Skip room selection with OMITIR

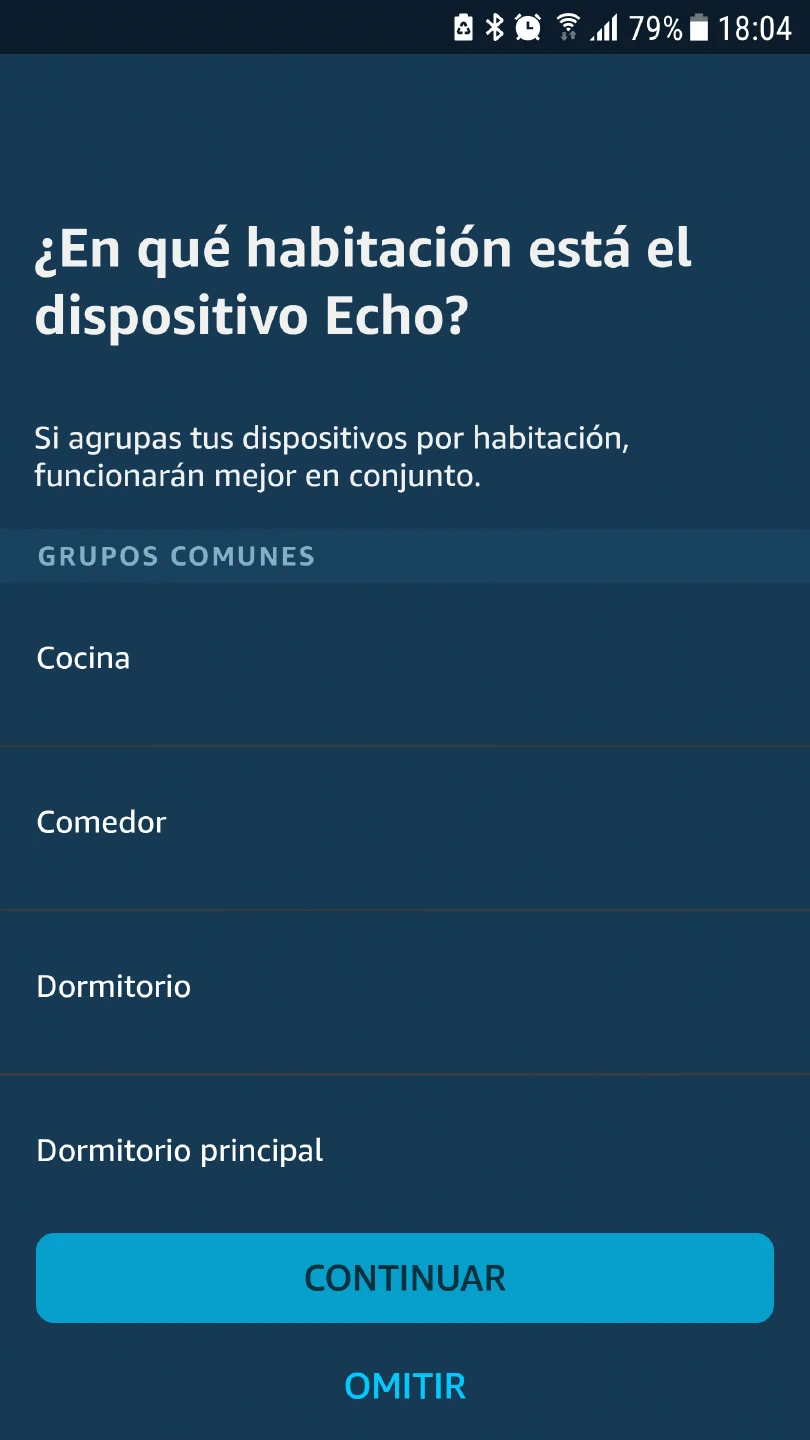click(405, 1386)
